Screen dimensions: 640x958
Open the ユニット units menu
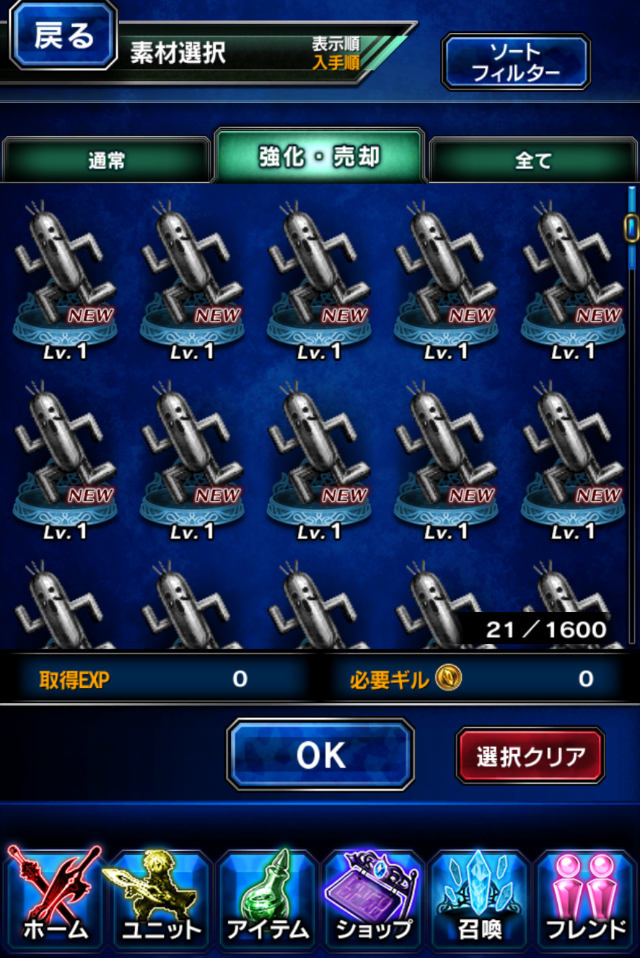pyautogui.click(x=161, y=897)
